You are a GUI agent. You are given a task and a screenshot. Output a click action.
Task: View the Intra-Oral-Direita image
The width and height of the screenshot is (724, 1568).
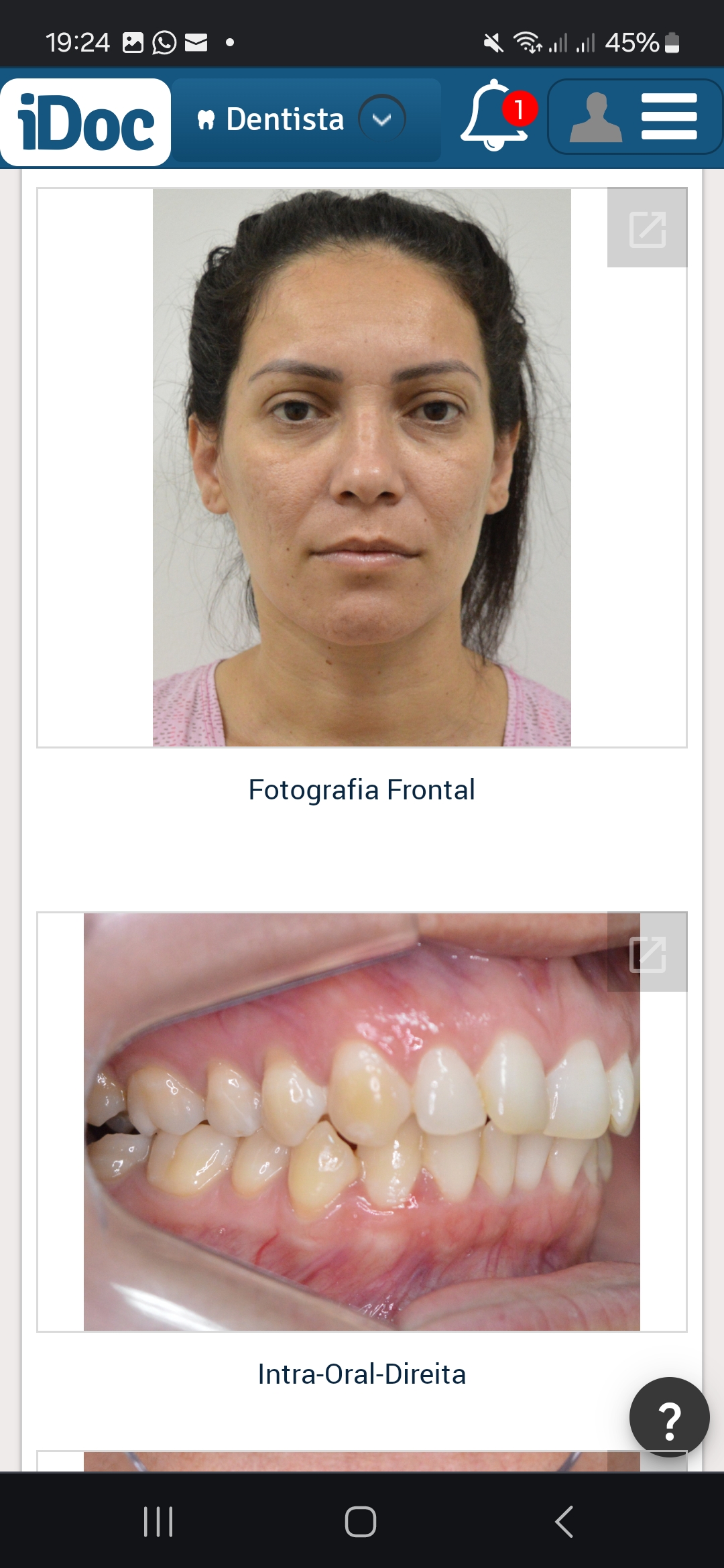[361, 1122]
